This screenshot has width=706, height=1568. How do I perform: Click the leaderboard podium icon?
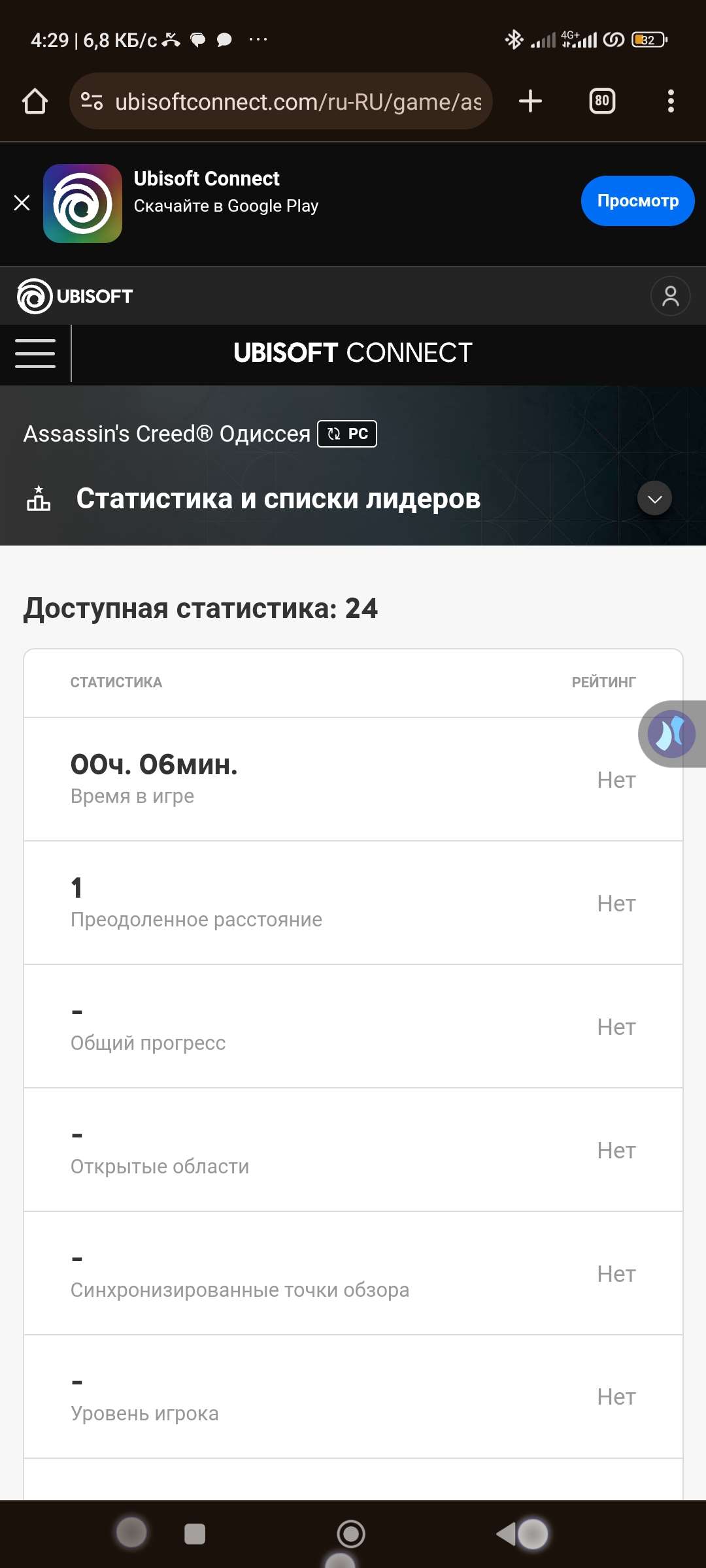38,498
